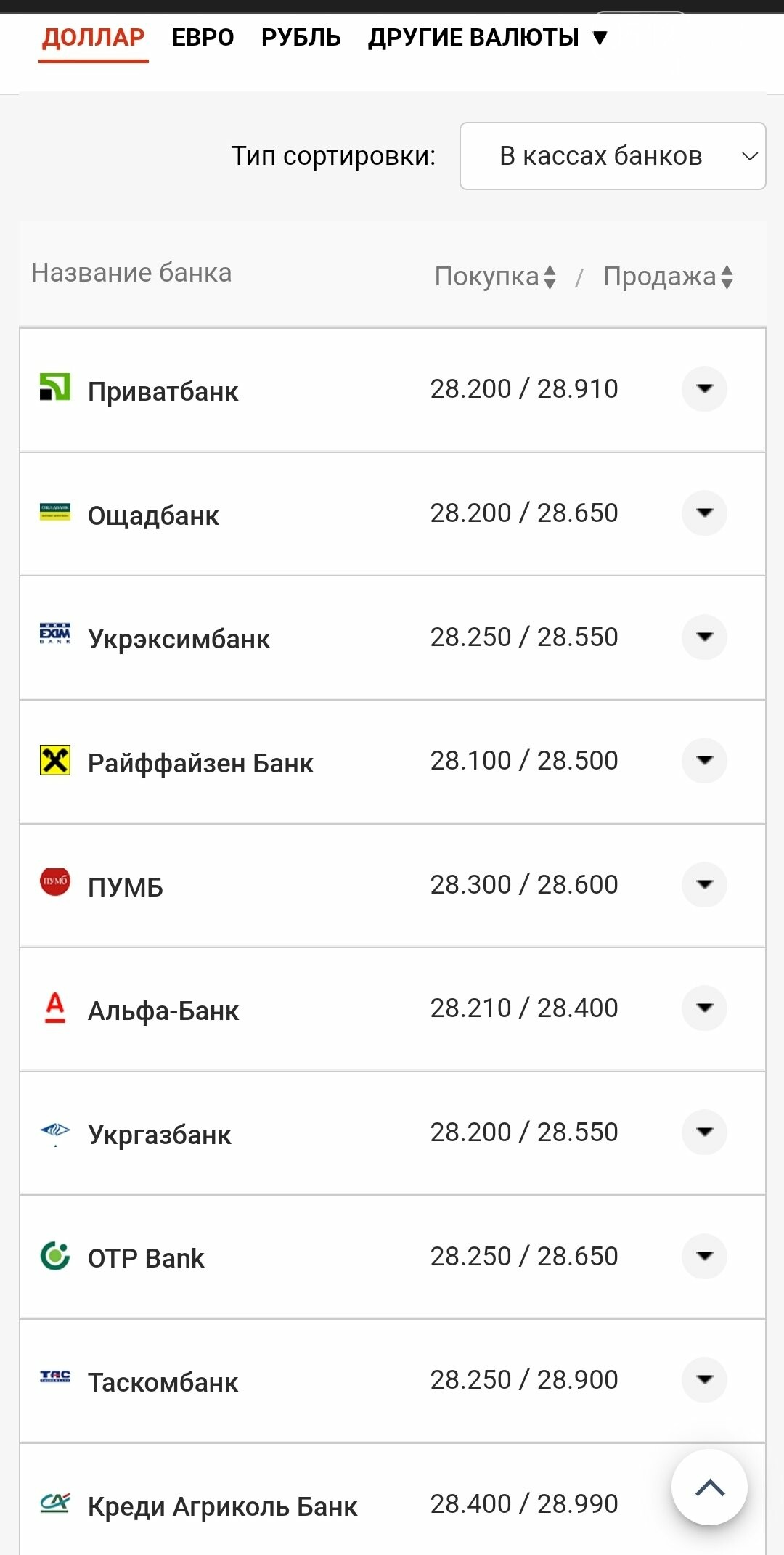Sort banks by Покупка rate
This screenshot has width=784, height=1555.
click(x=496, y=277)
